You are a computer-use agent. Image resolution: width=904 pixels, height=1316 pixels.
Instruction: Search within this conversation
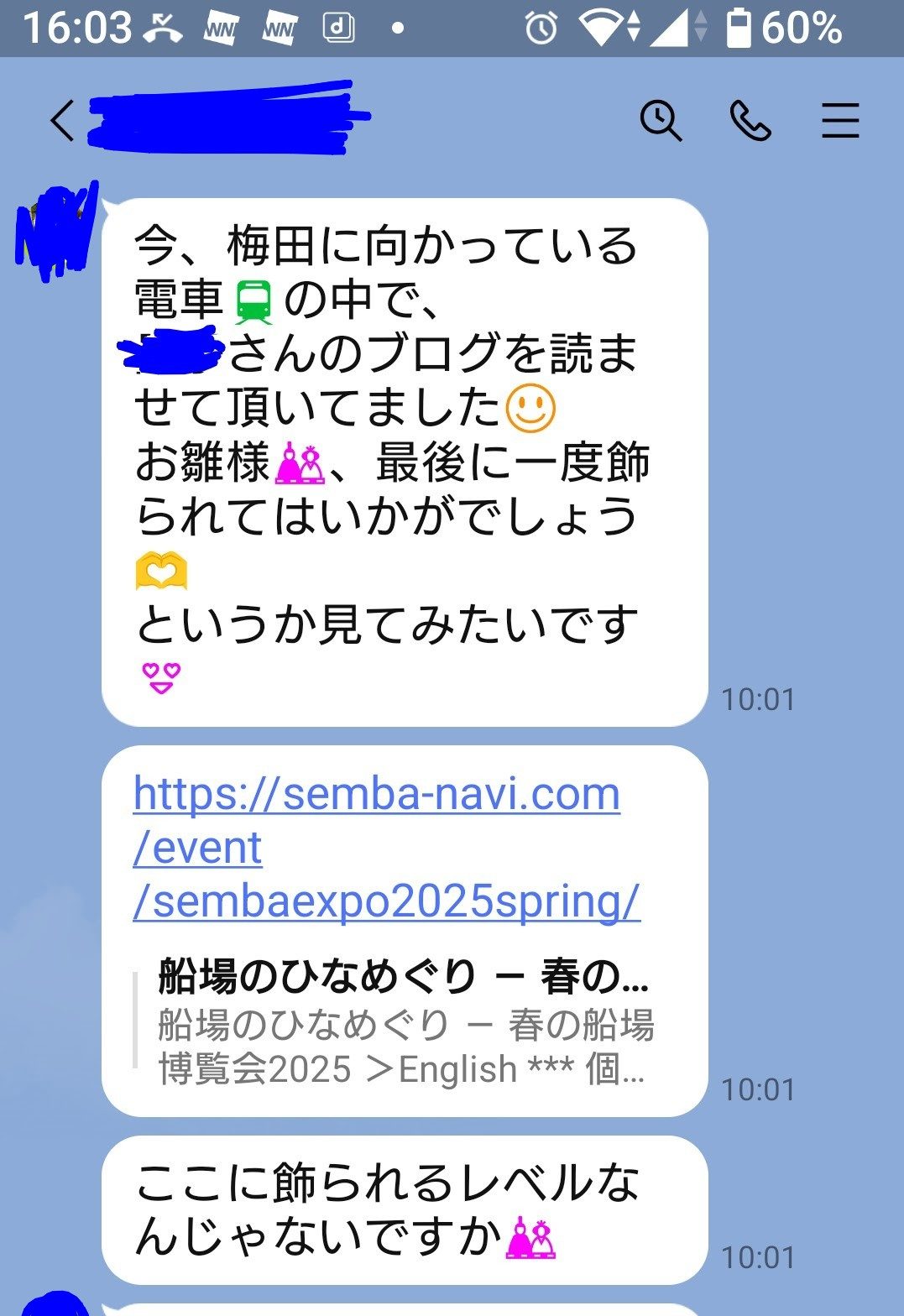tap(661, 121)
